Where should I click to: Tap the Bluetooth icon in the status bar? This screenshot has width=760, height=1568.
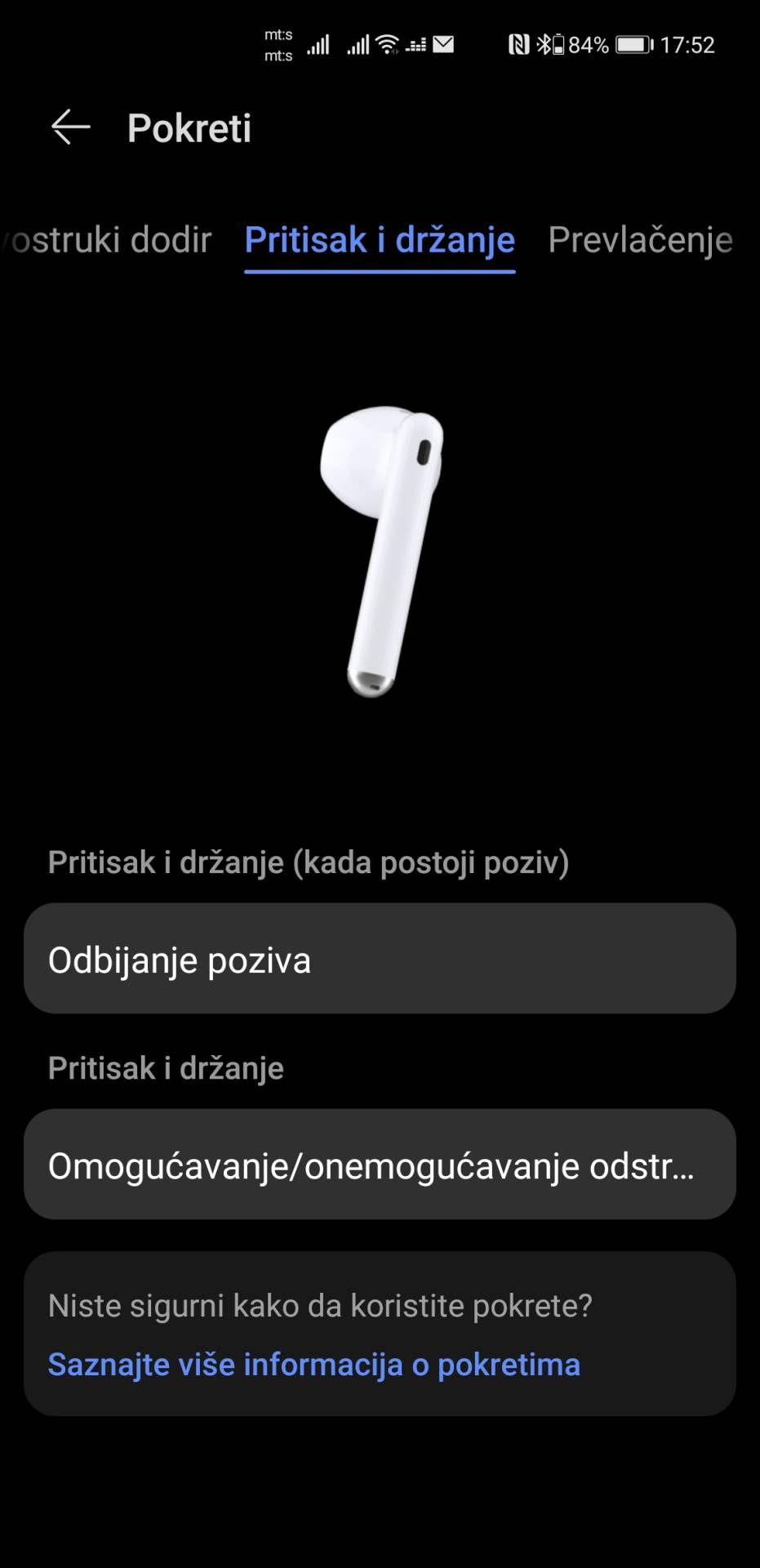click(542, 44)
